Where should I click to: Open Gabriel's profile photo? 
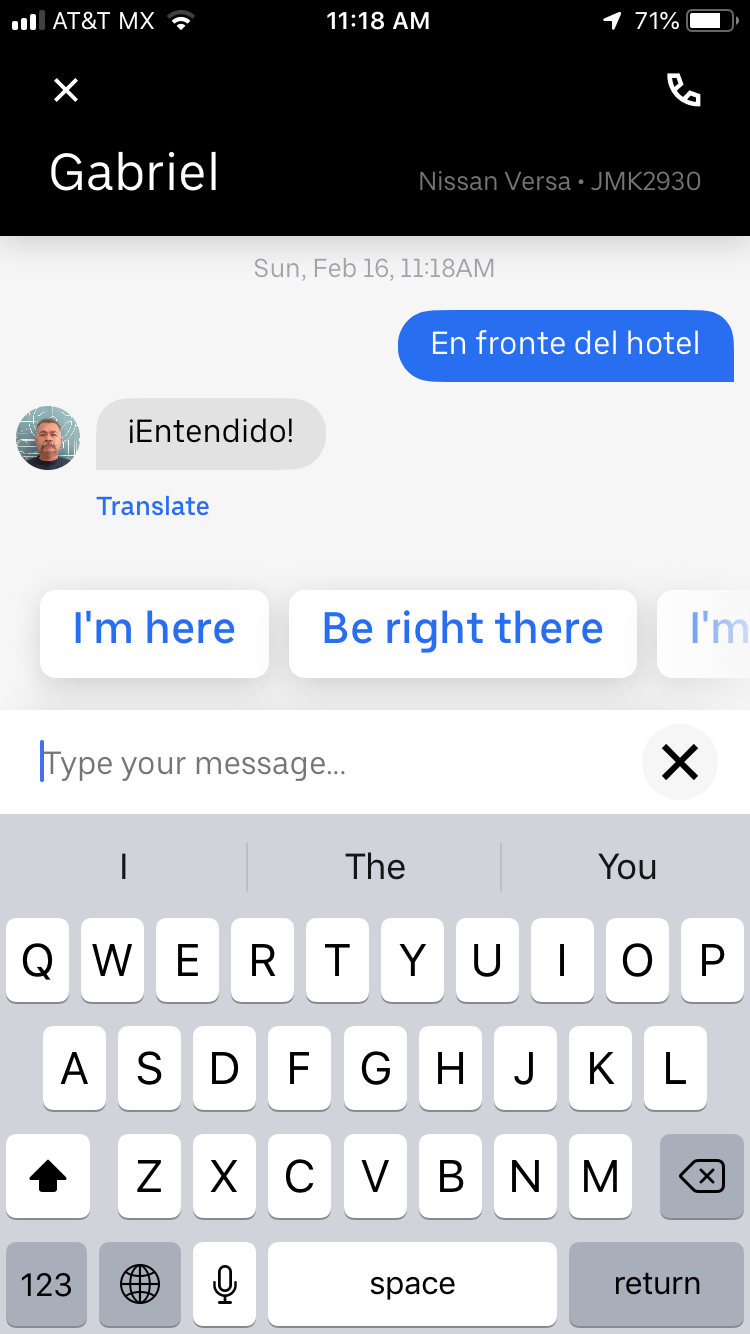coord(48,438)
